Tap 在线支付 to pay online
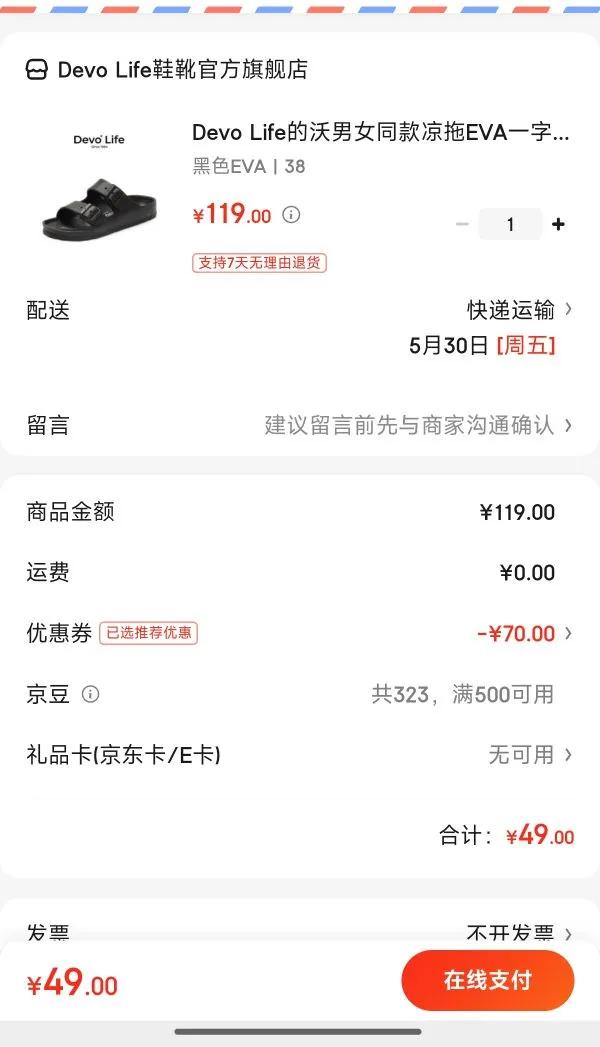 [487, 980]
